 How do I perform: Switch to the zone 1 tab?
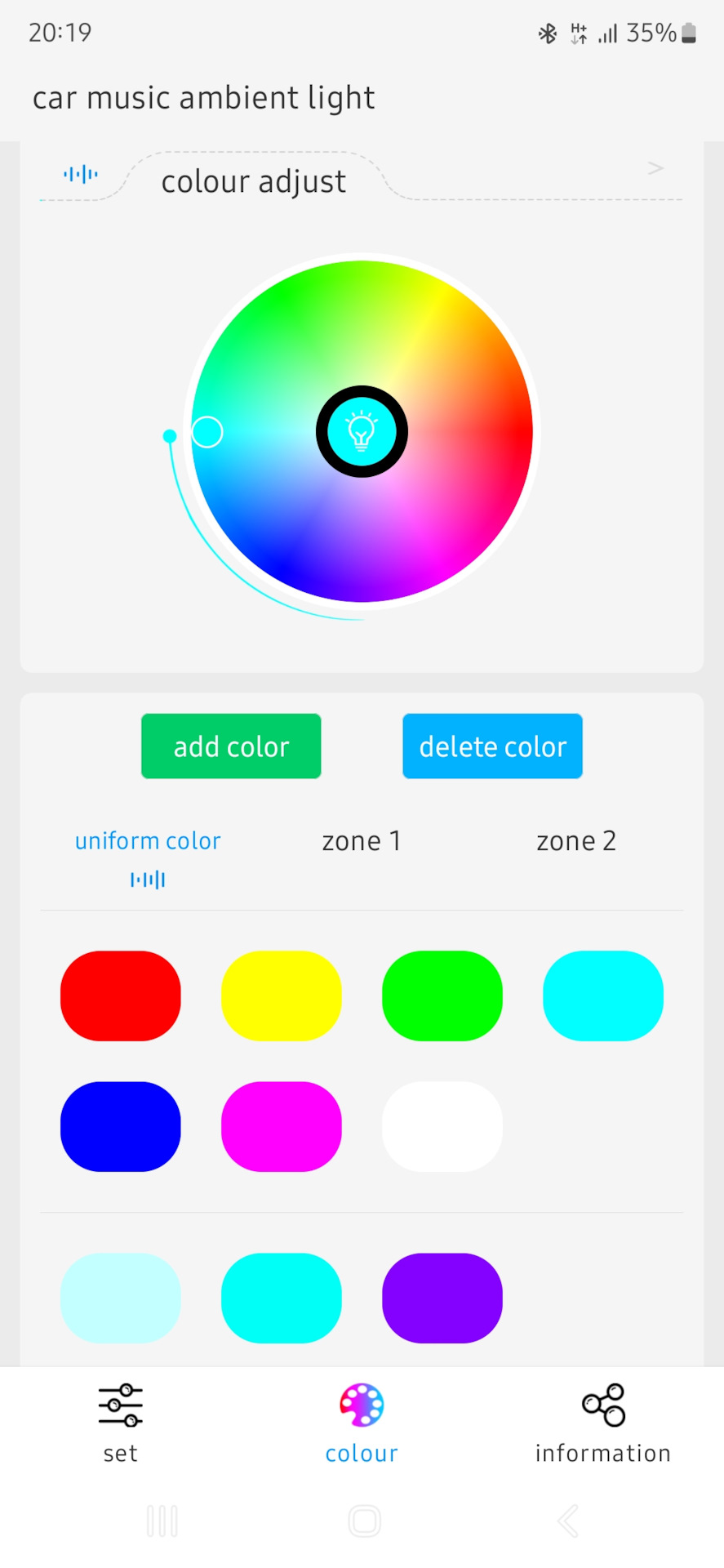362,841
